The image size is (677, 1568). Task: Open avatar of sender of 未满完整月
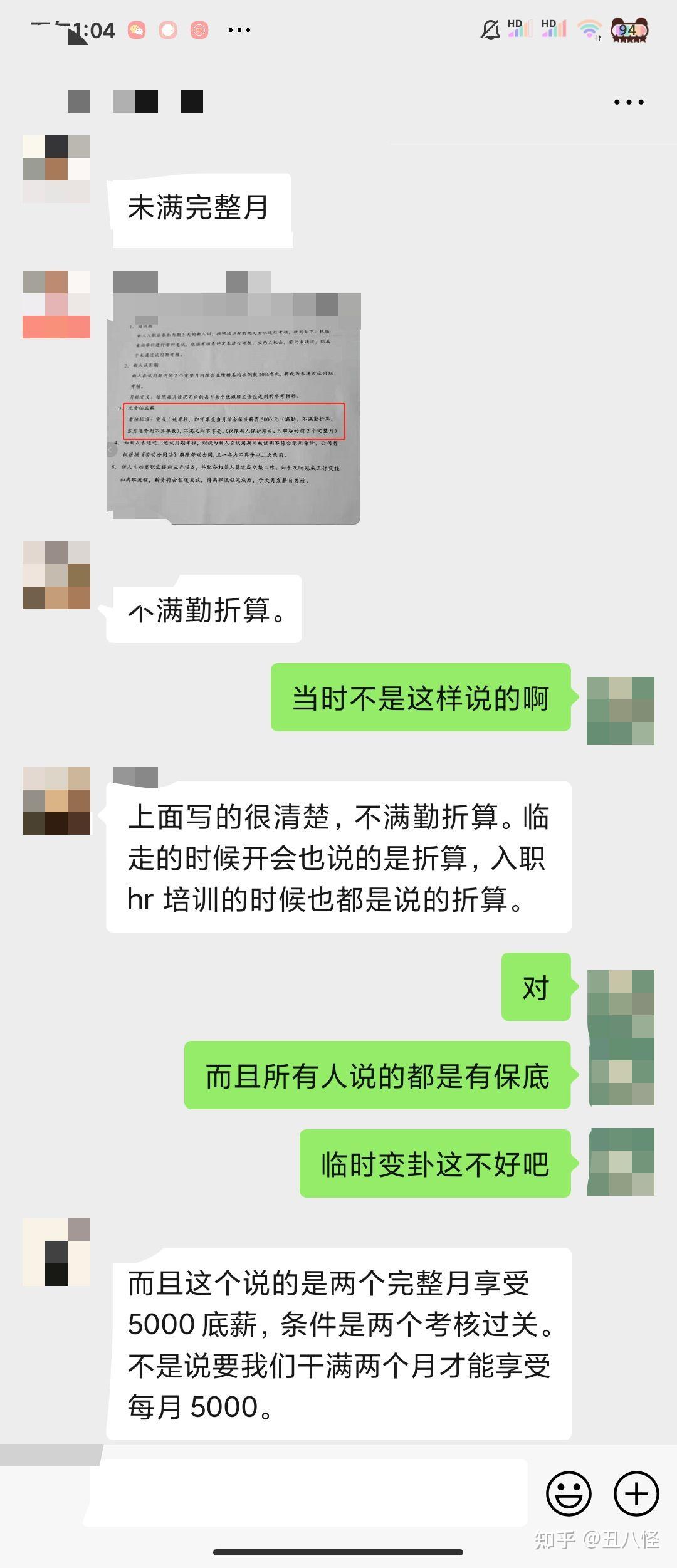56,169
